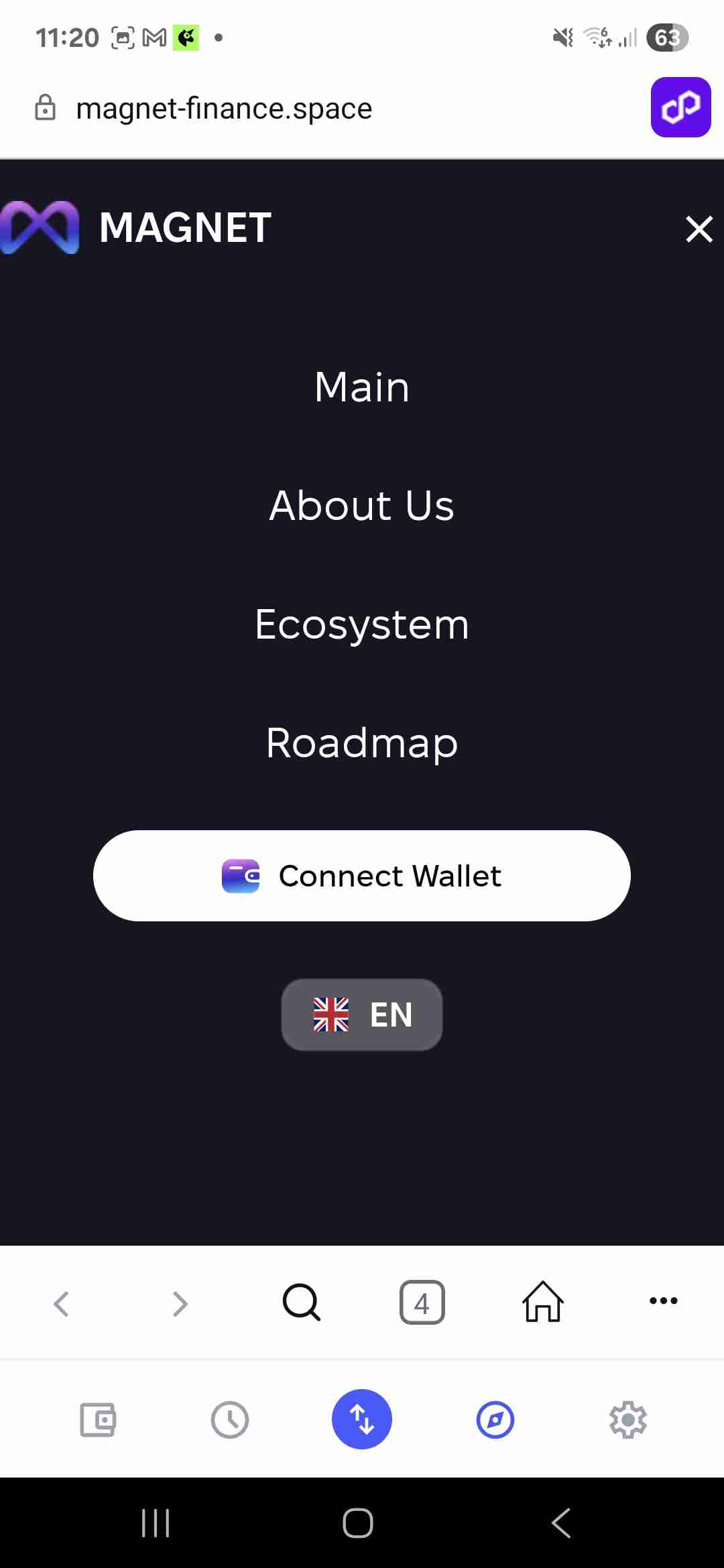Open the browser three-dot overflow menu
Image resolution: width=724 pixels, height=1568 pixels.
click(663, 1301)
